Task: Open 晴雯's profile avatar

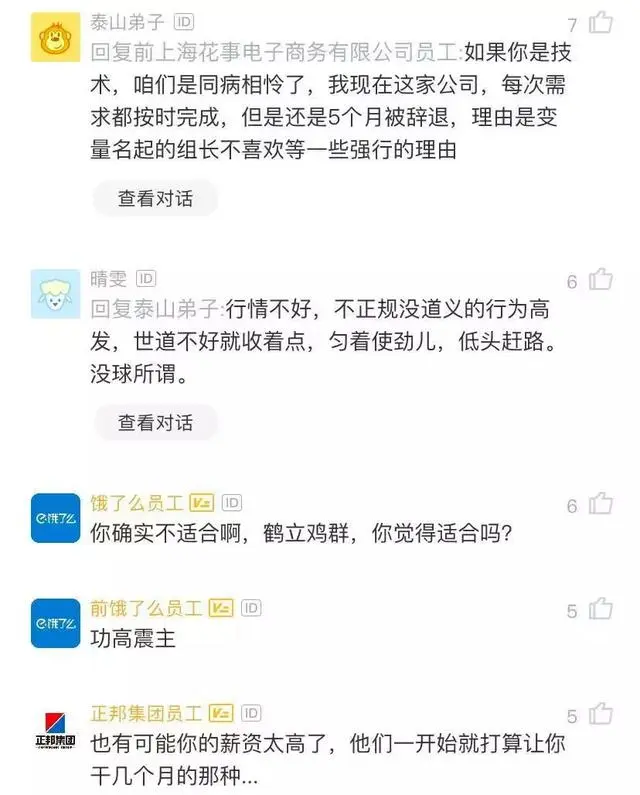Action: 56,294
